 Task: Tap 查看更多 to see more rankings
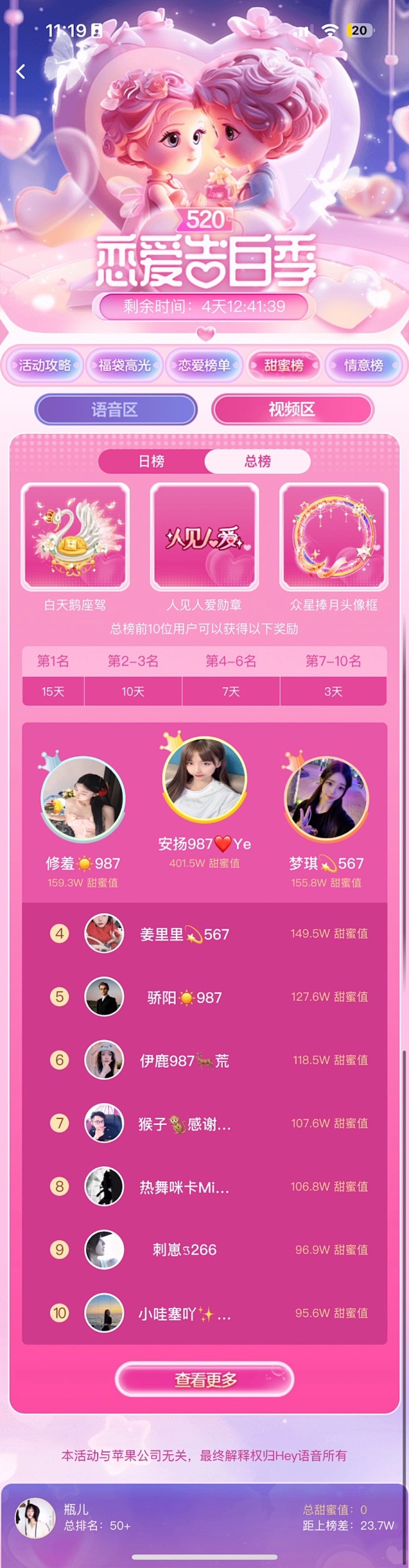[204, 1379]
